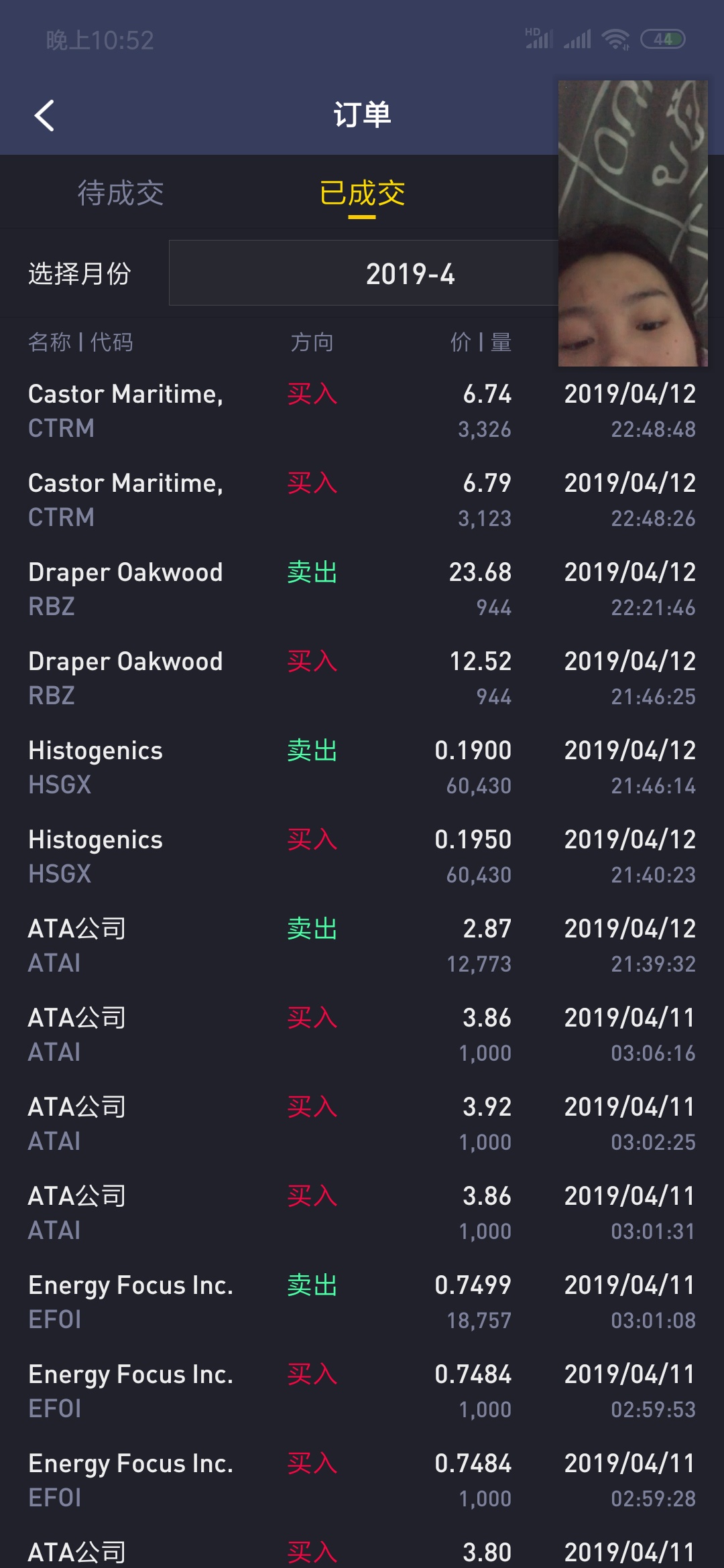Open the Energy Focus buy order at 02:59:53
This screenshot has height=1568, width=724.
[x=362, y=1391]
